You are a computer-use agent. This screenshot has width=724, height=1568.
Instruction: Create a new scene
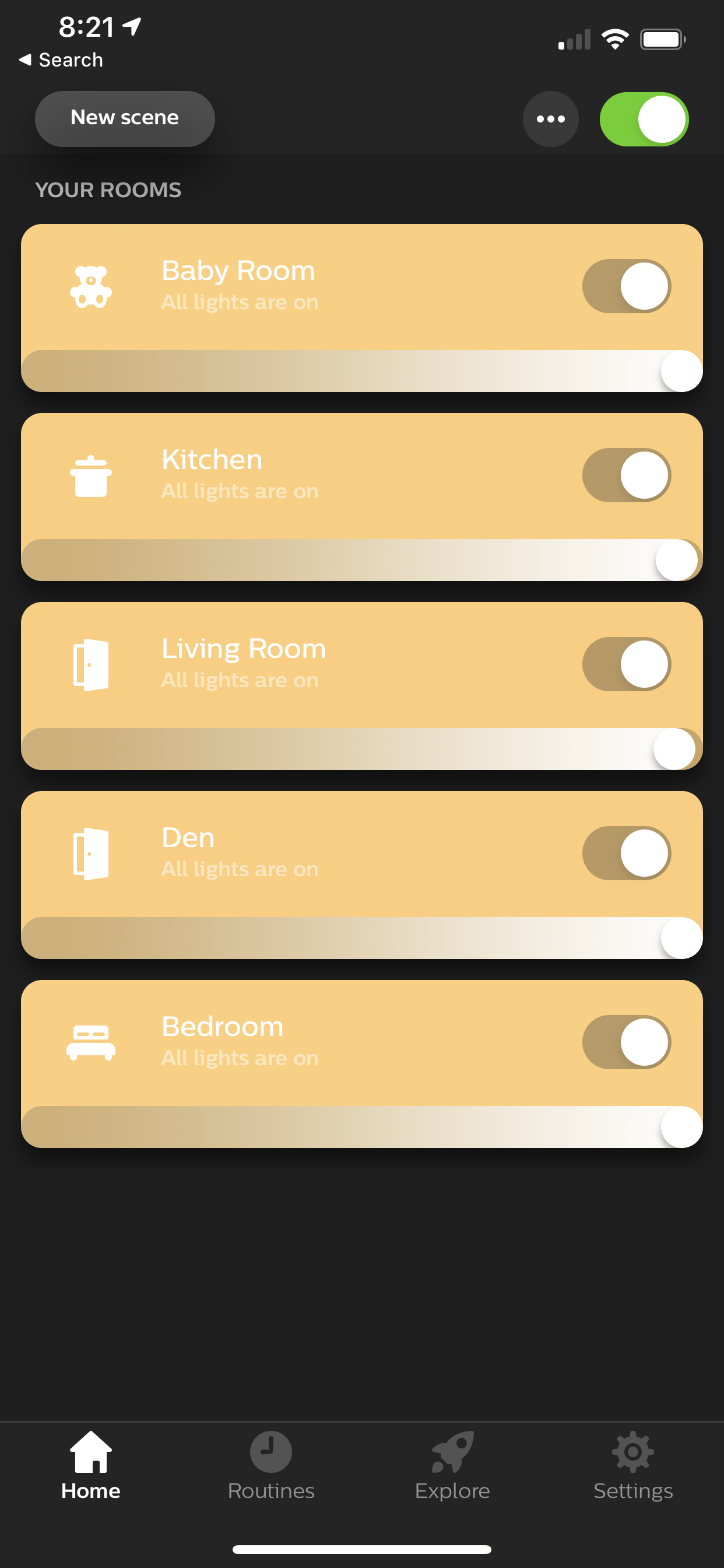coord(125,118)
